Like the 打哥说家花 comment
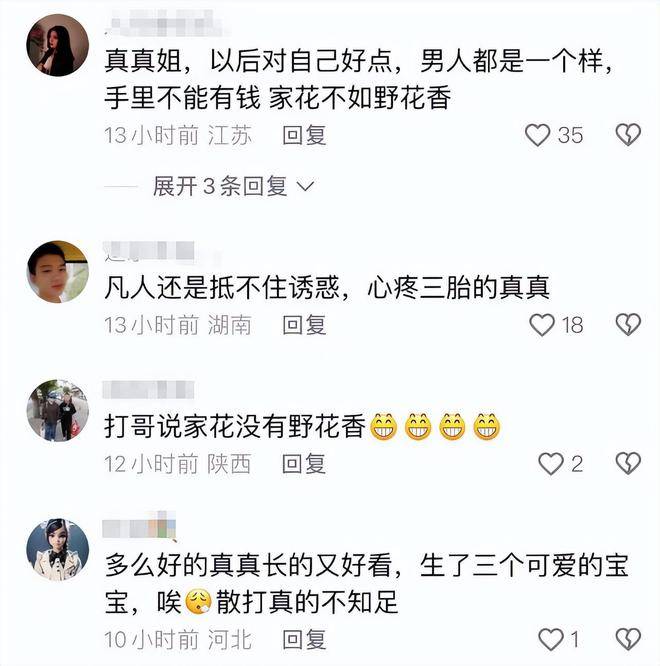 click(551, 463)
